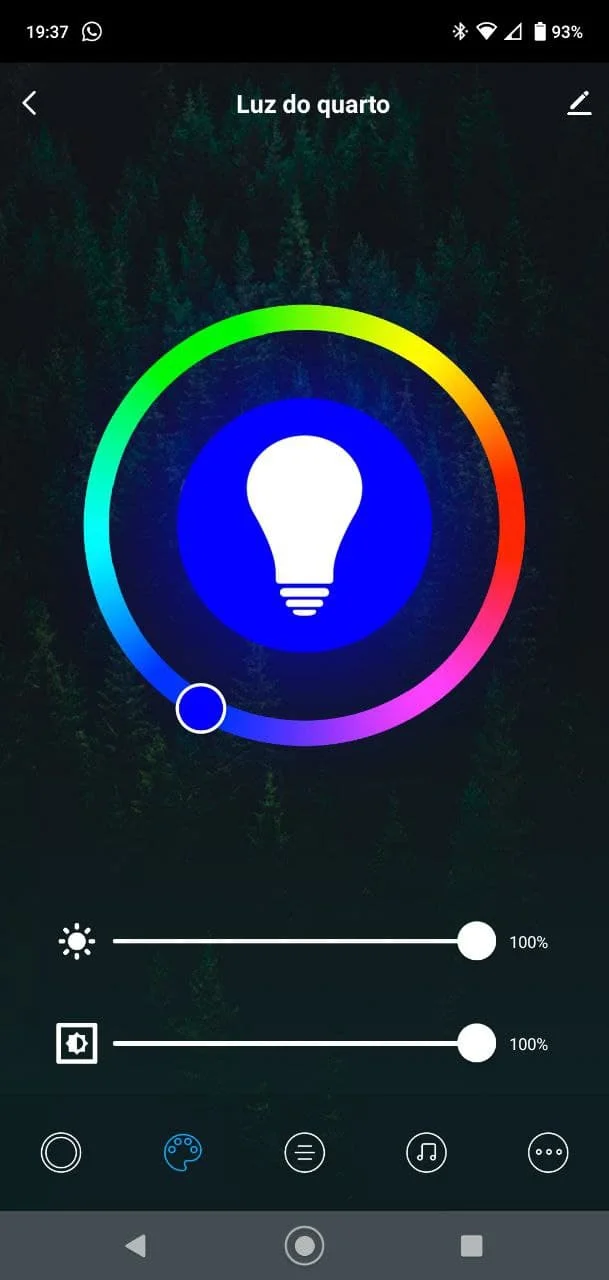Open the more options tab
Image resolution: width=609 pixels, height=1280 pixels.
tap(548, 1153)
